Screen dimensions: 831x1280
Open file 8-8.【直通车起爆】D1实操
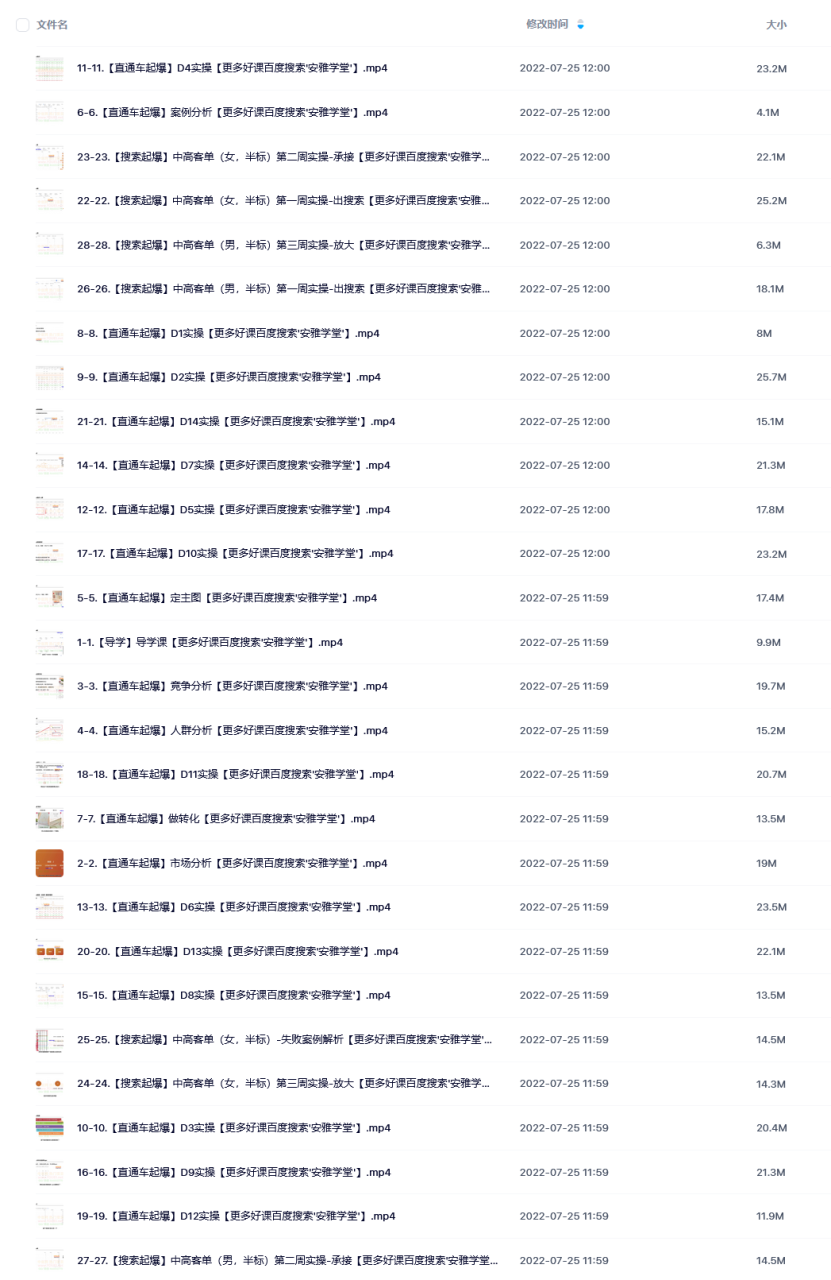[228, 333]
